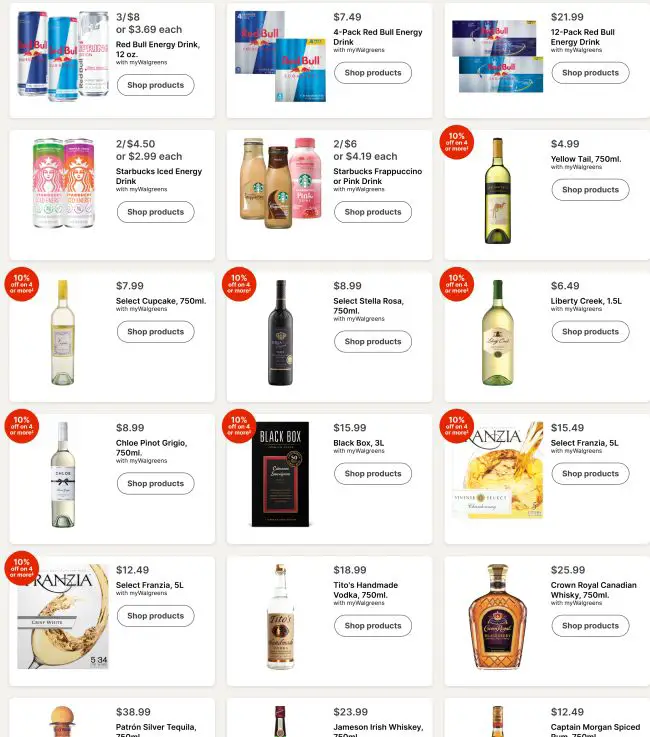Shop products for Crown Royal Canadian Whisky
This screenshot has width=650, height=737.
click(x=590, y=625)
